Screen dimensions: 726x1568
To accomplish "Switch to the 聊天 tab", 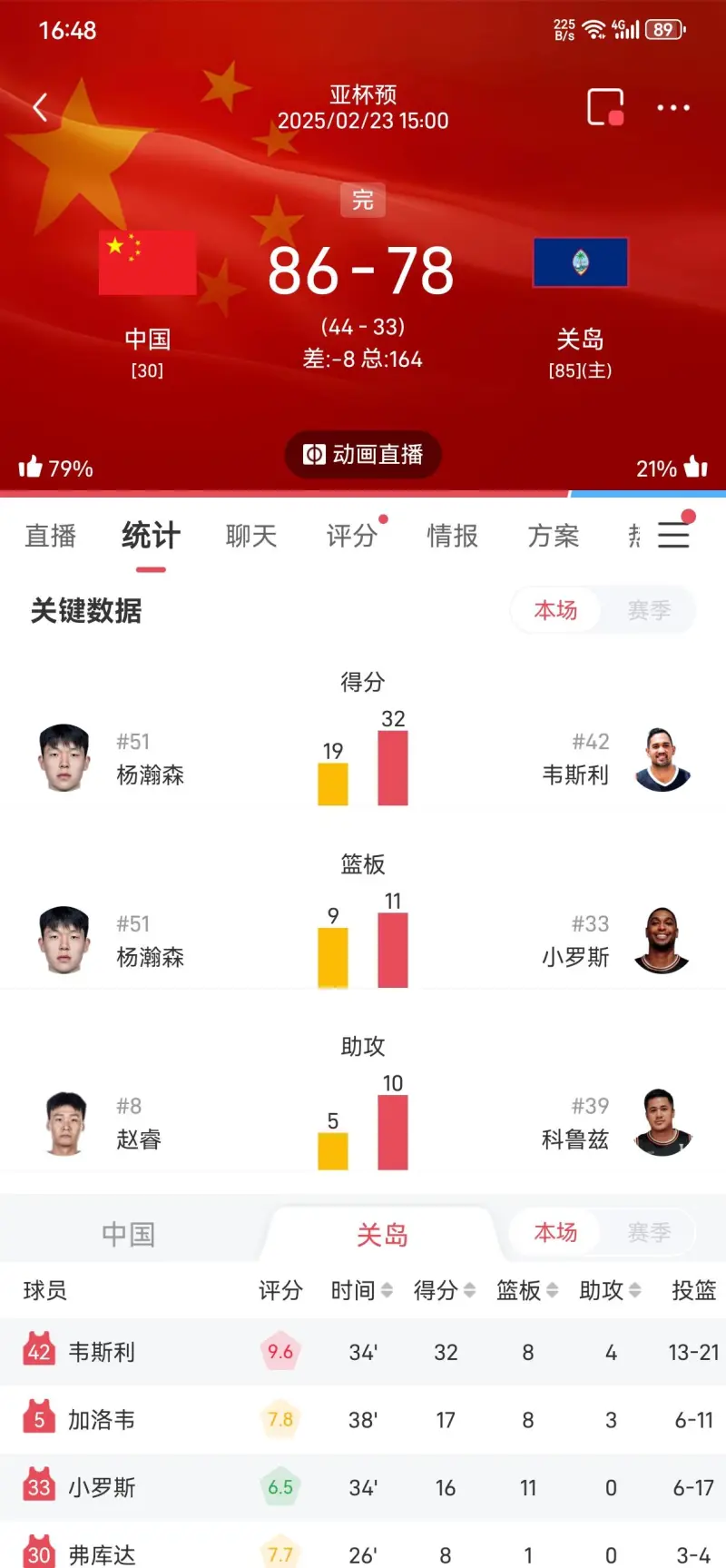I will coord(250,536).
